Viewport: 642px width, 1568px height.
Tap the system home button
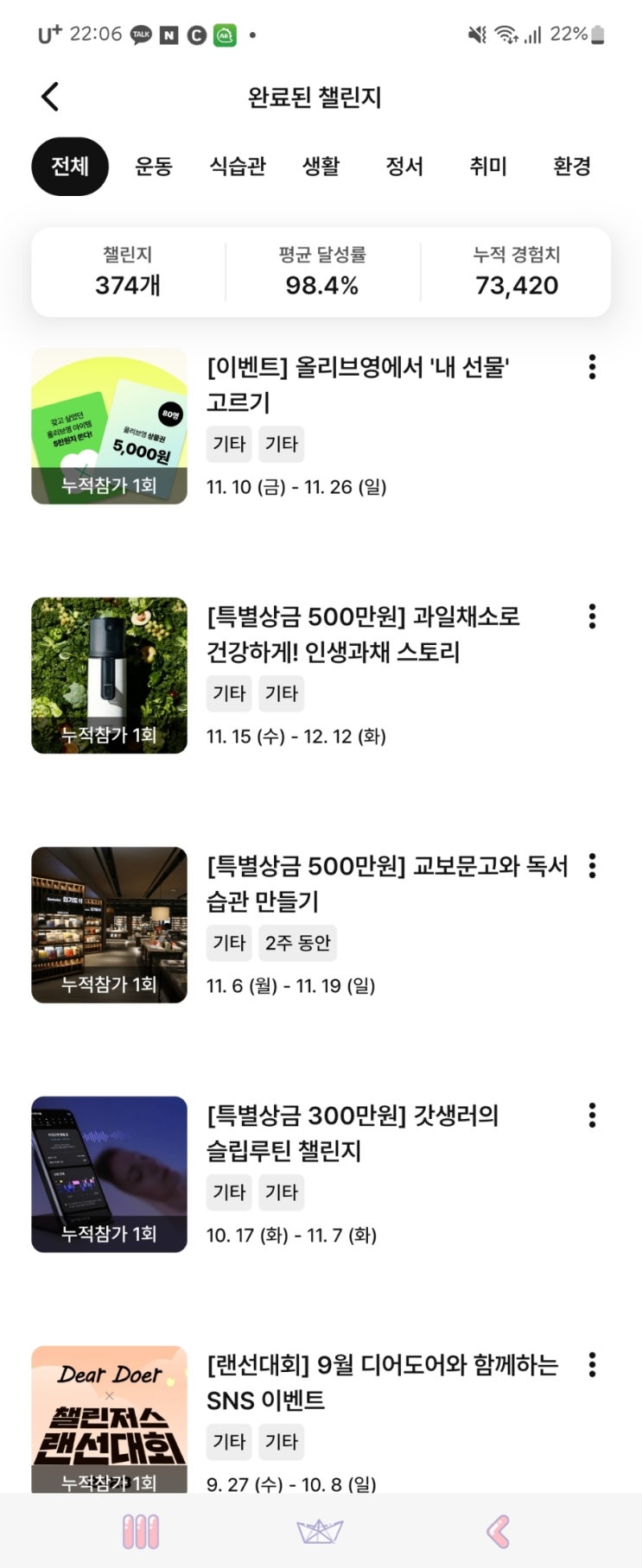coord(320,1532)
